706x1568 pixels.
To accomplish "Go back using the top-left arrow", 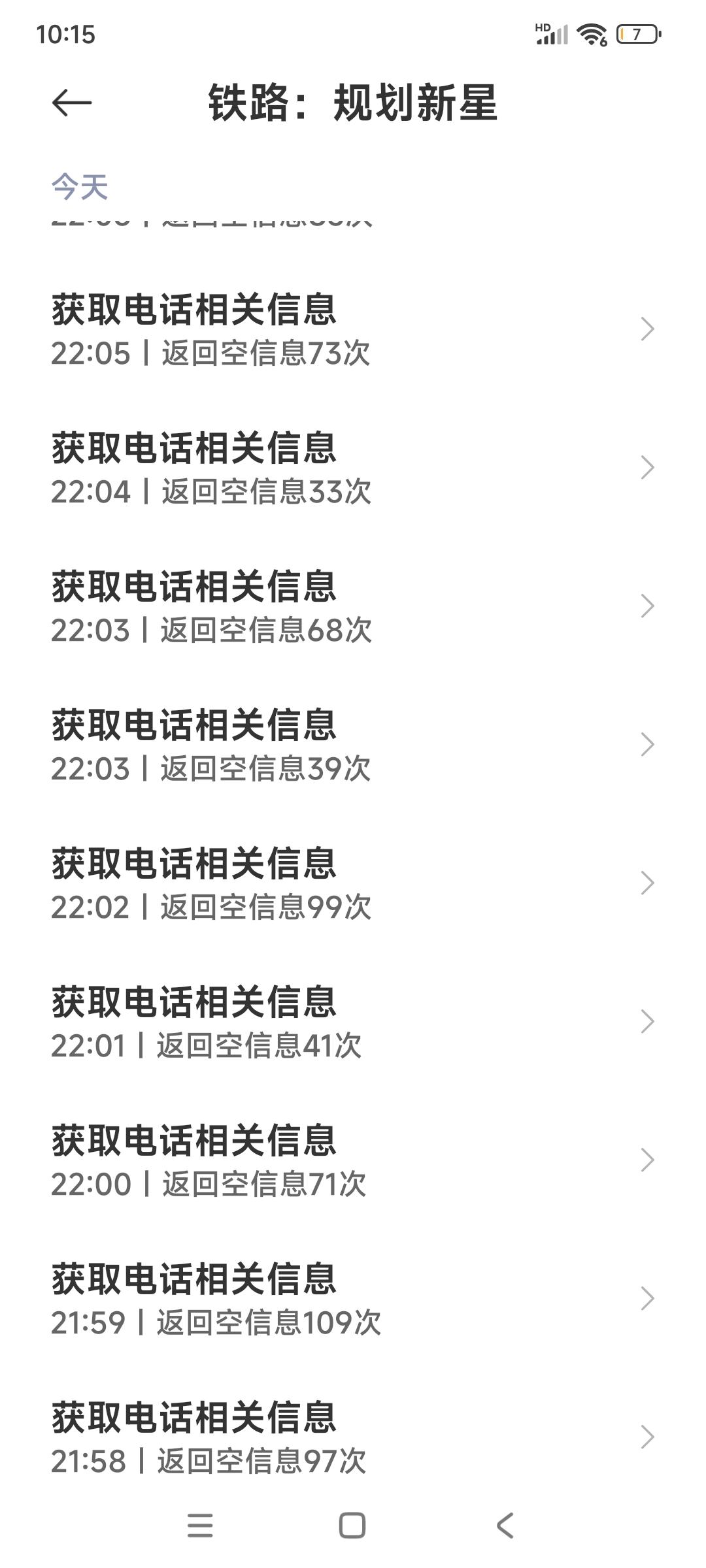I will [71, 103].
